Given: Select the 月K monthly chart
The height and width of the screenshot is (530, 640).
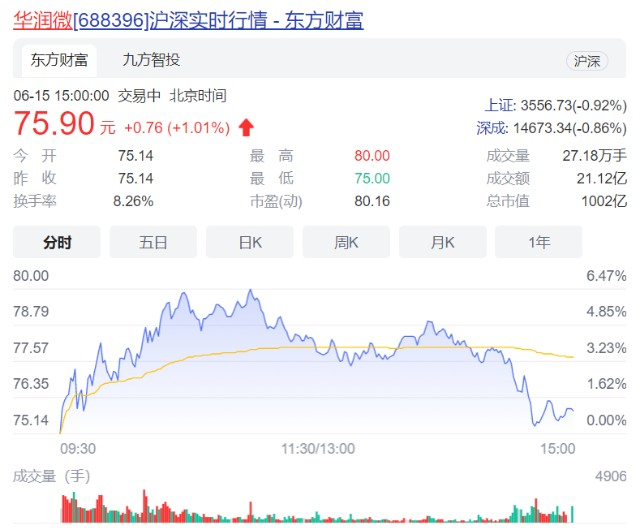Looking at the screenshot, I should 442,242.
